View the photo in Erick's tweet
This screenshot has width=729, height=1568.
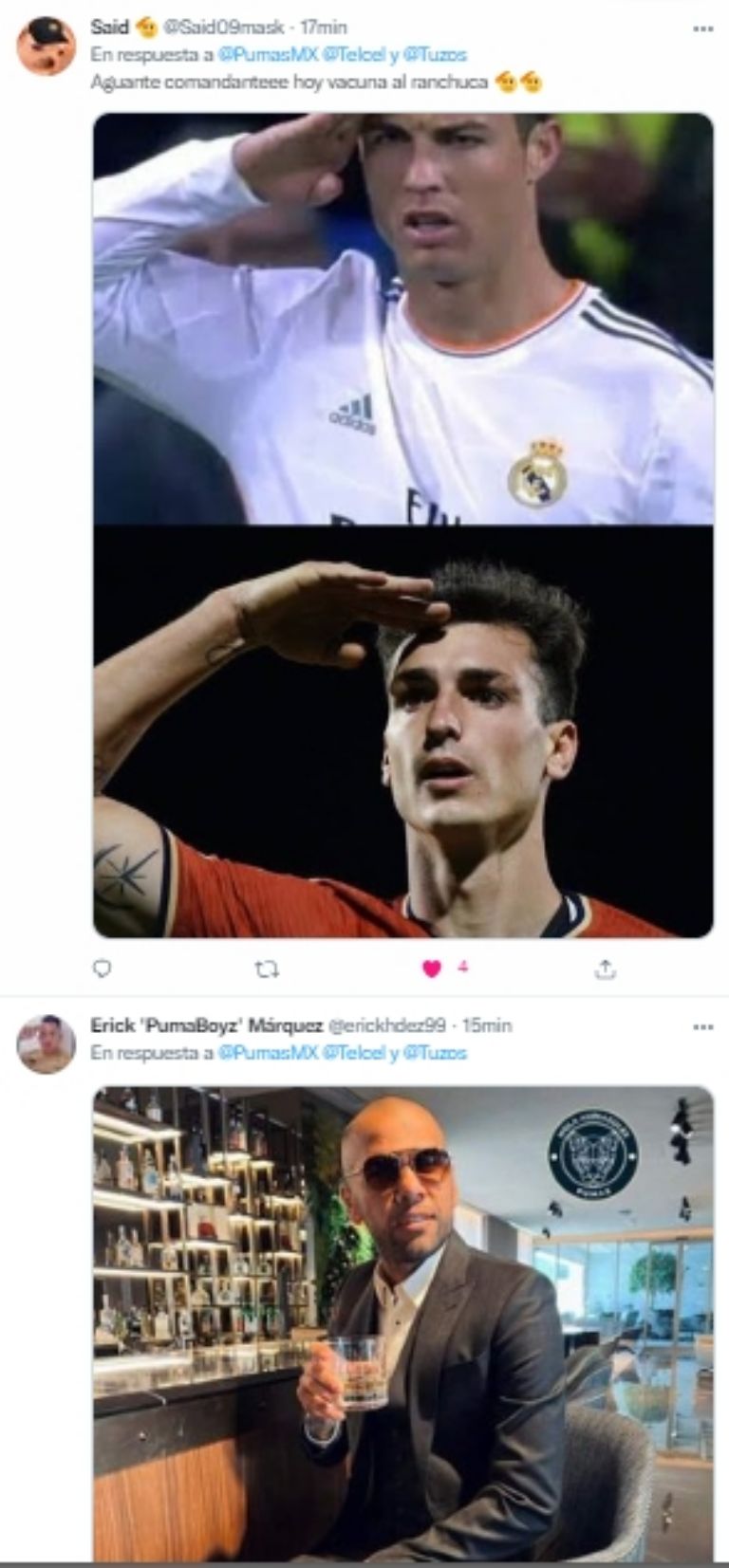(x=402, y=1323)
